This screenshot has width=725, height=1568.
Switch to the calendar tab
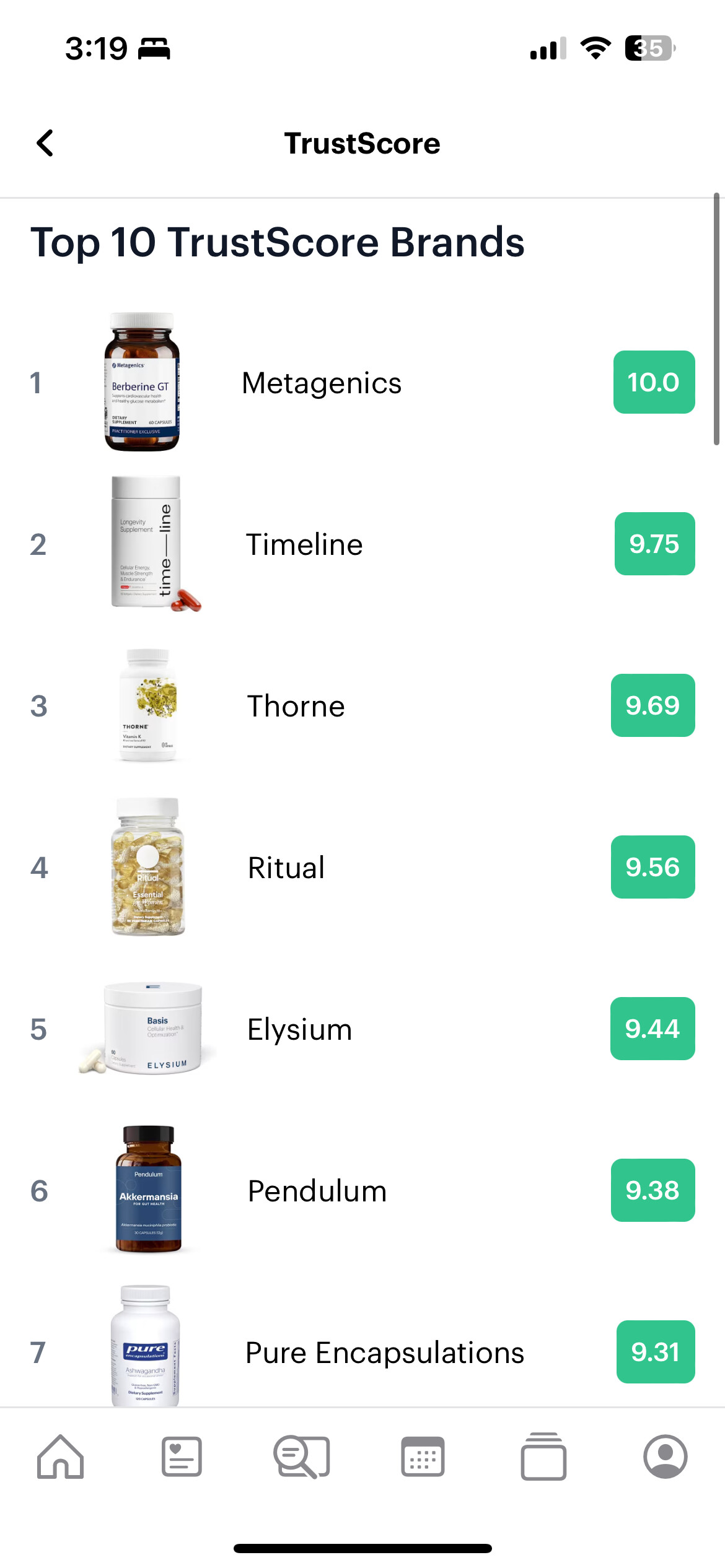point(423,1457)
